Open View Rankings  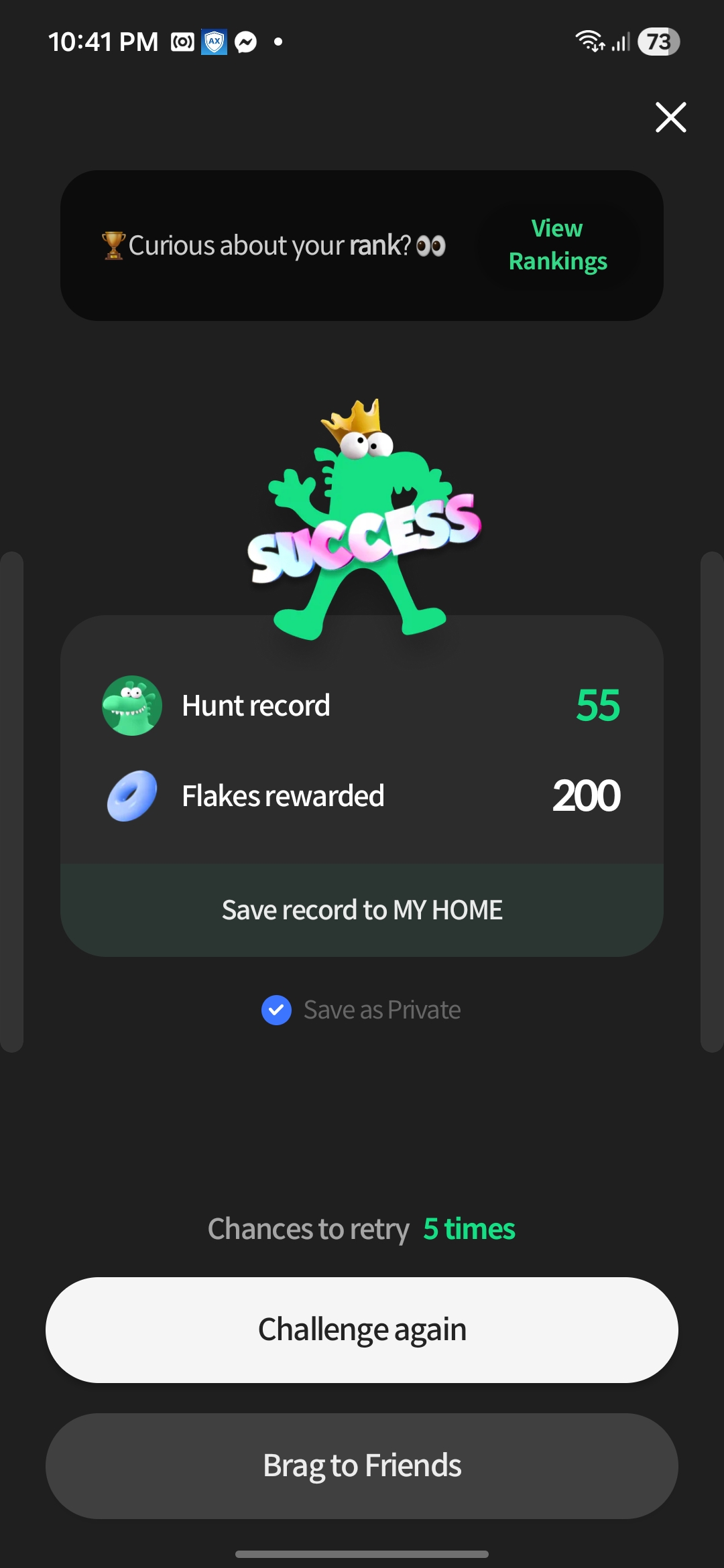click(x=558, y=245)
